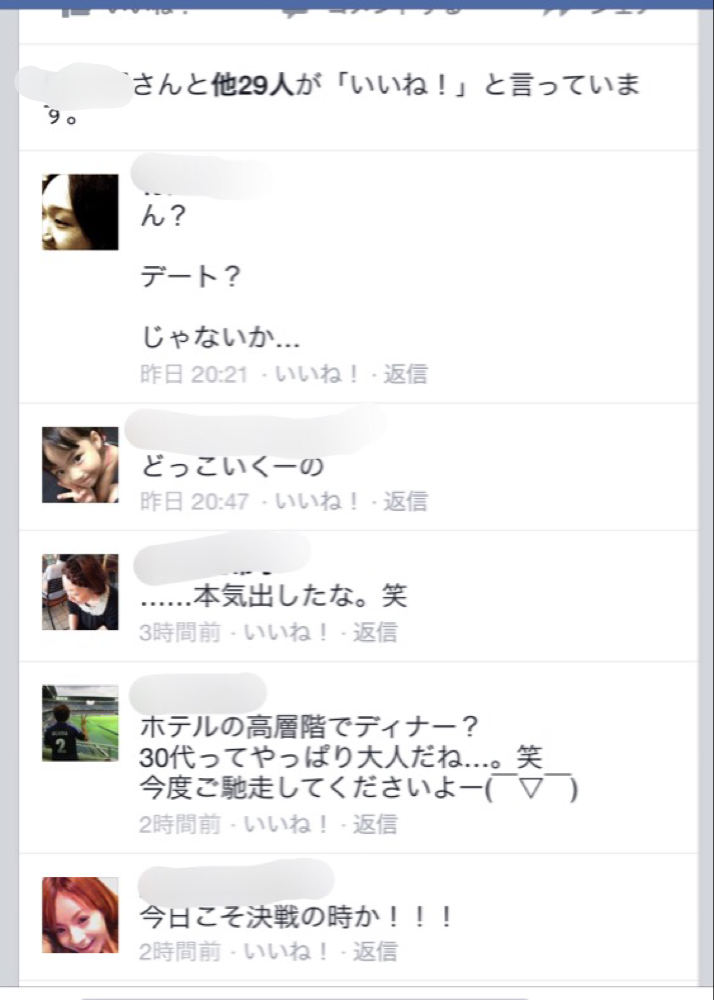Open profile photo of the ホテル comment author
Screen dimensions: 714x1000
[80, 723]
